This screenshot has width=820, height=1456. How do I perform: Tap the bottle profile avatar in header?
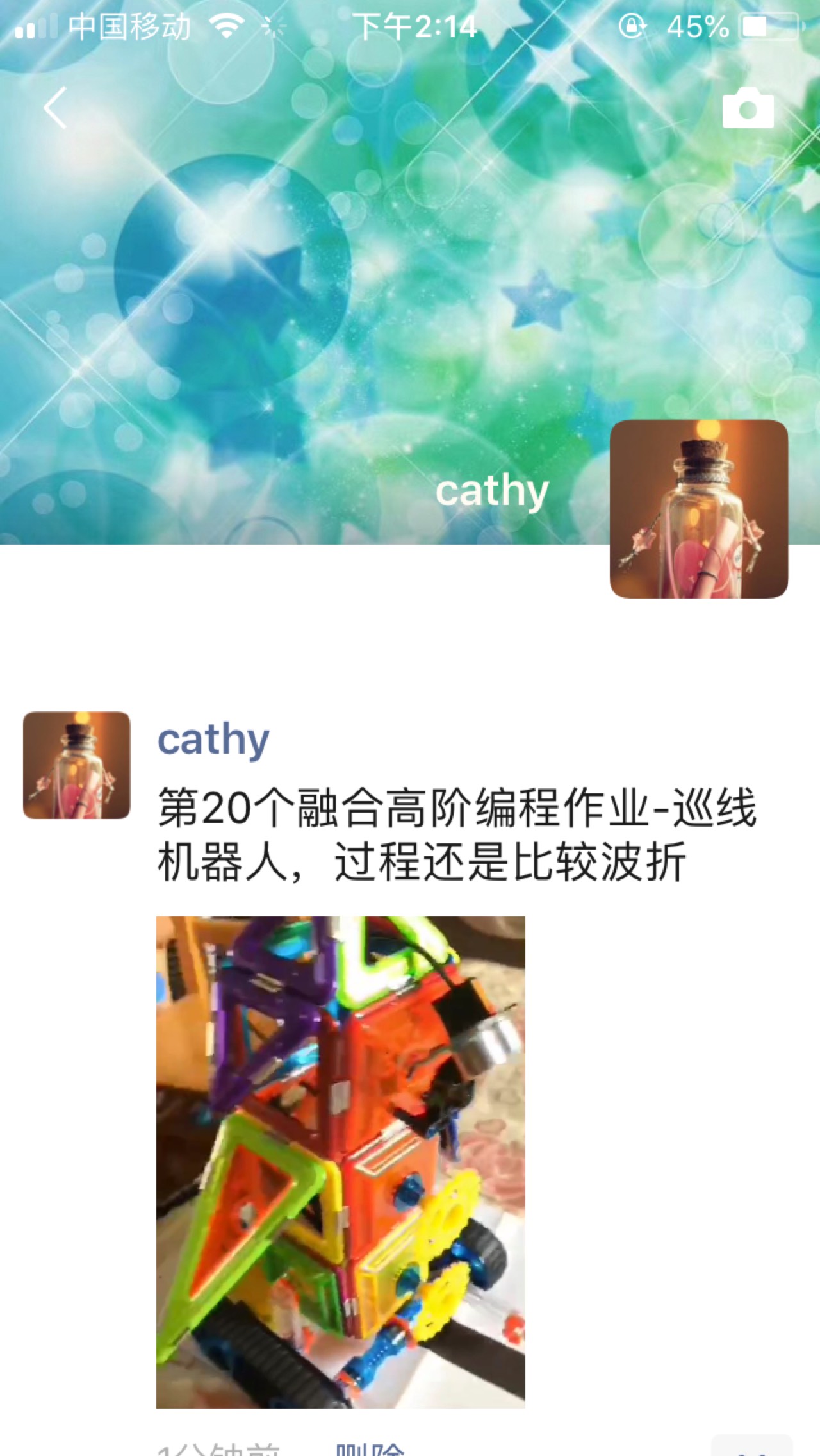coord(698,509)
